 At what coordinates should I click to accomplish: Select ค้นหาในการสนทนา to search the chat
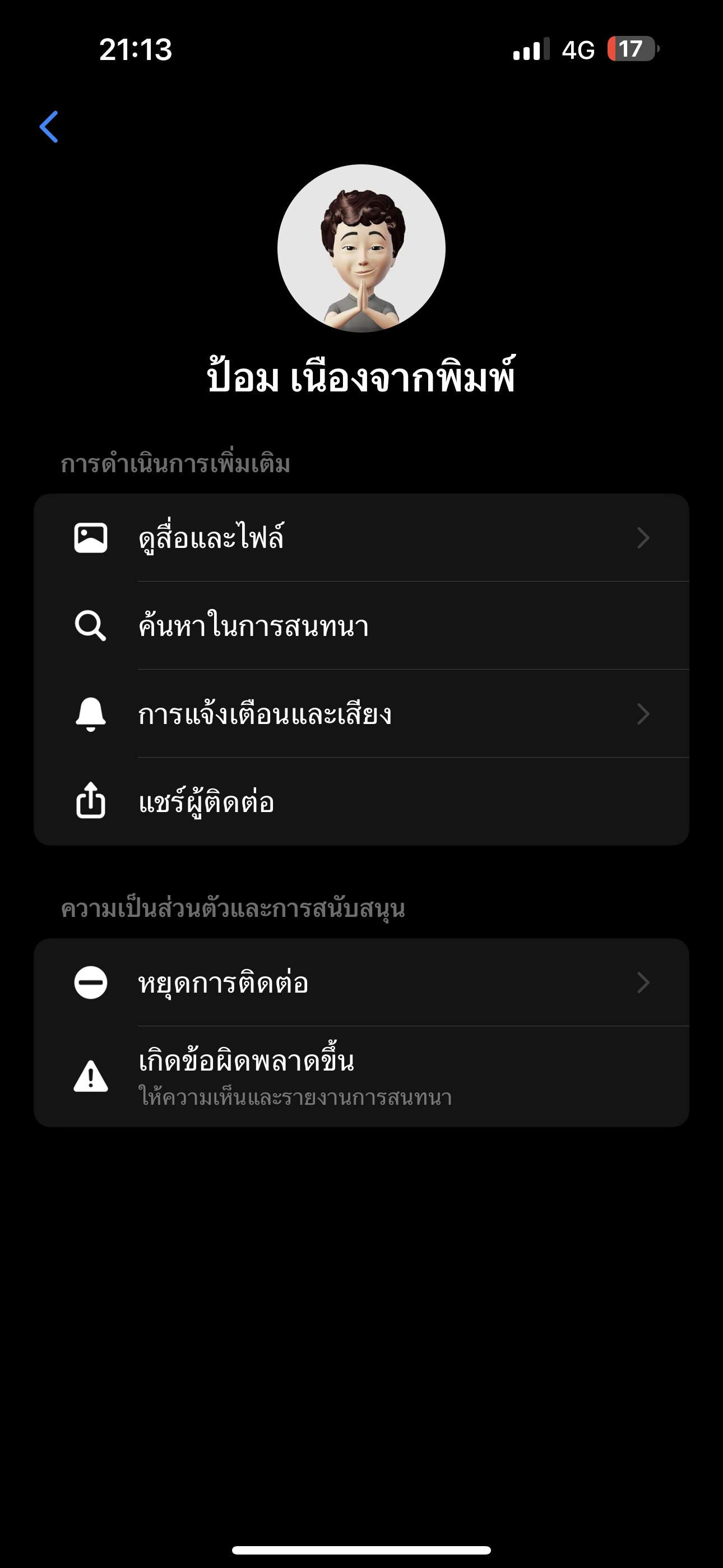[x=361, y=626]
